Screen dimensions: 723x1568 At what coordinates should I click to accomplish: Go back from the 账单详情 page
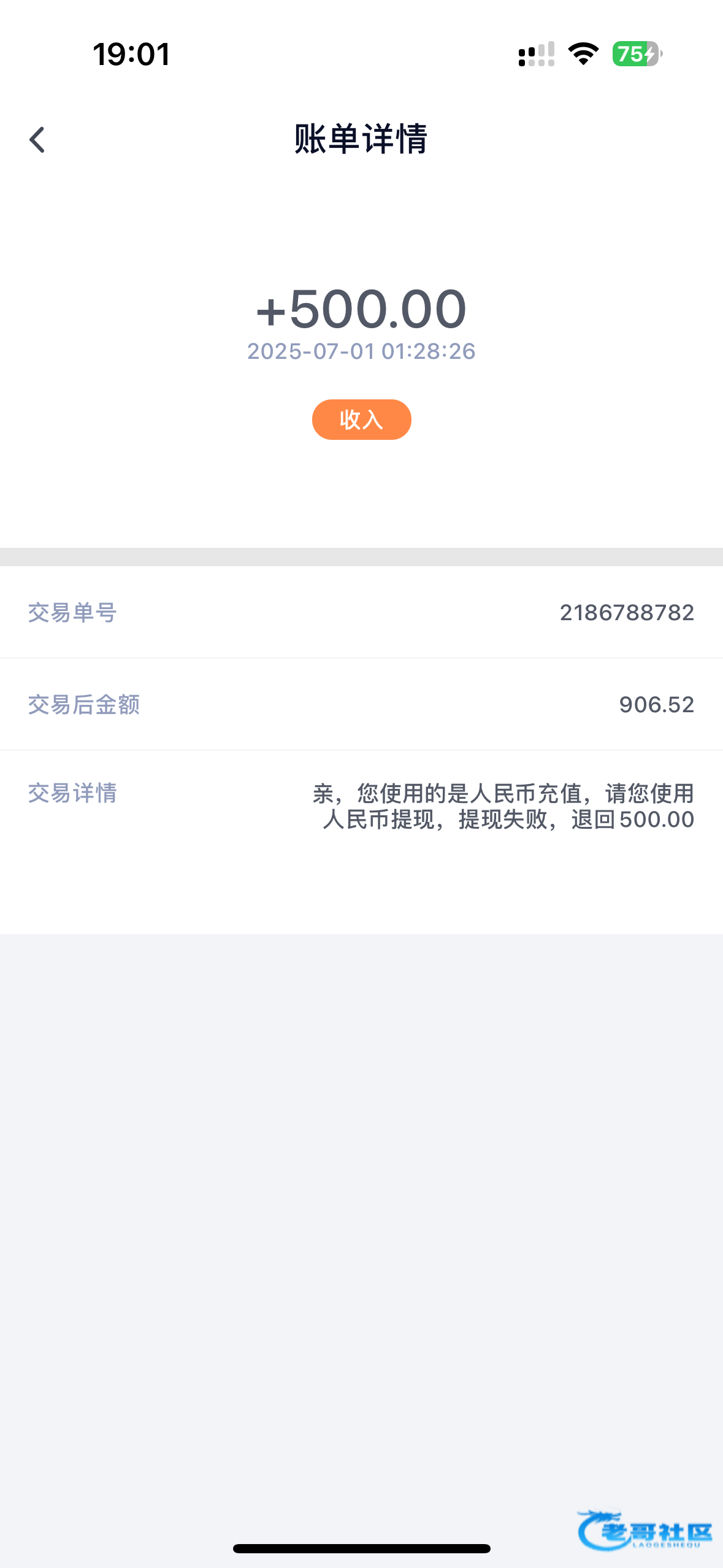click(x=37, y=140)
